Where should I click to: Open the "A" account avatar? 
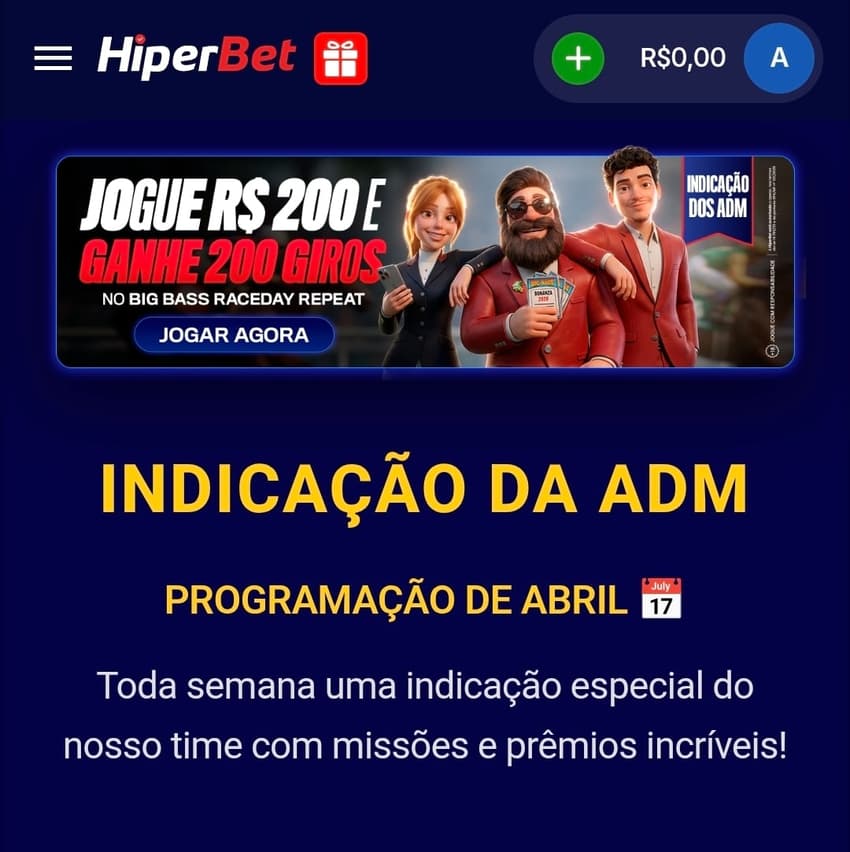[x=779, y=57]
